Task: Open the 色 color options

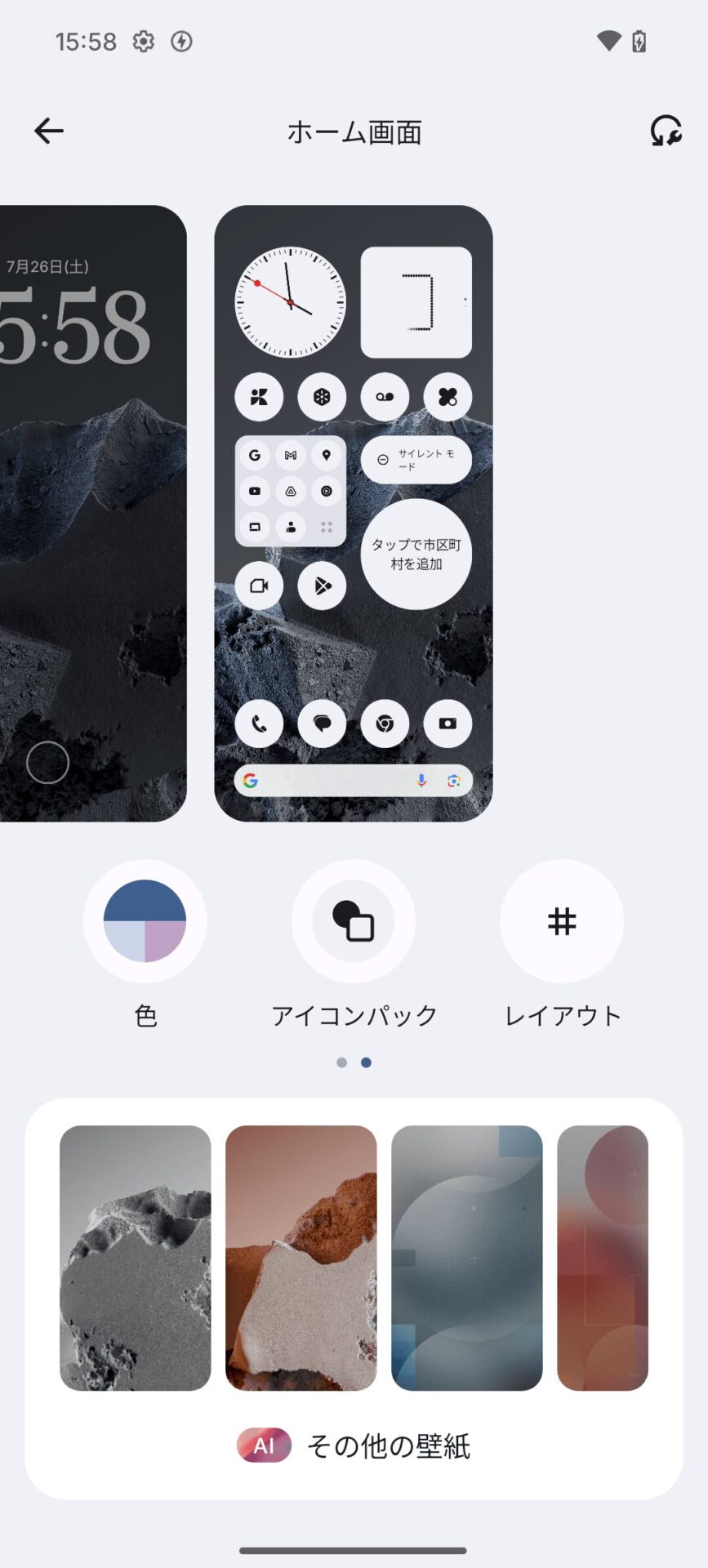Action: pyautogui.click(x=145, y=921)
